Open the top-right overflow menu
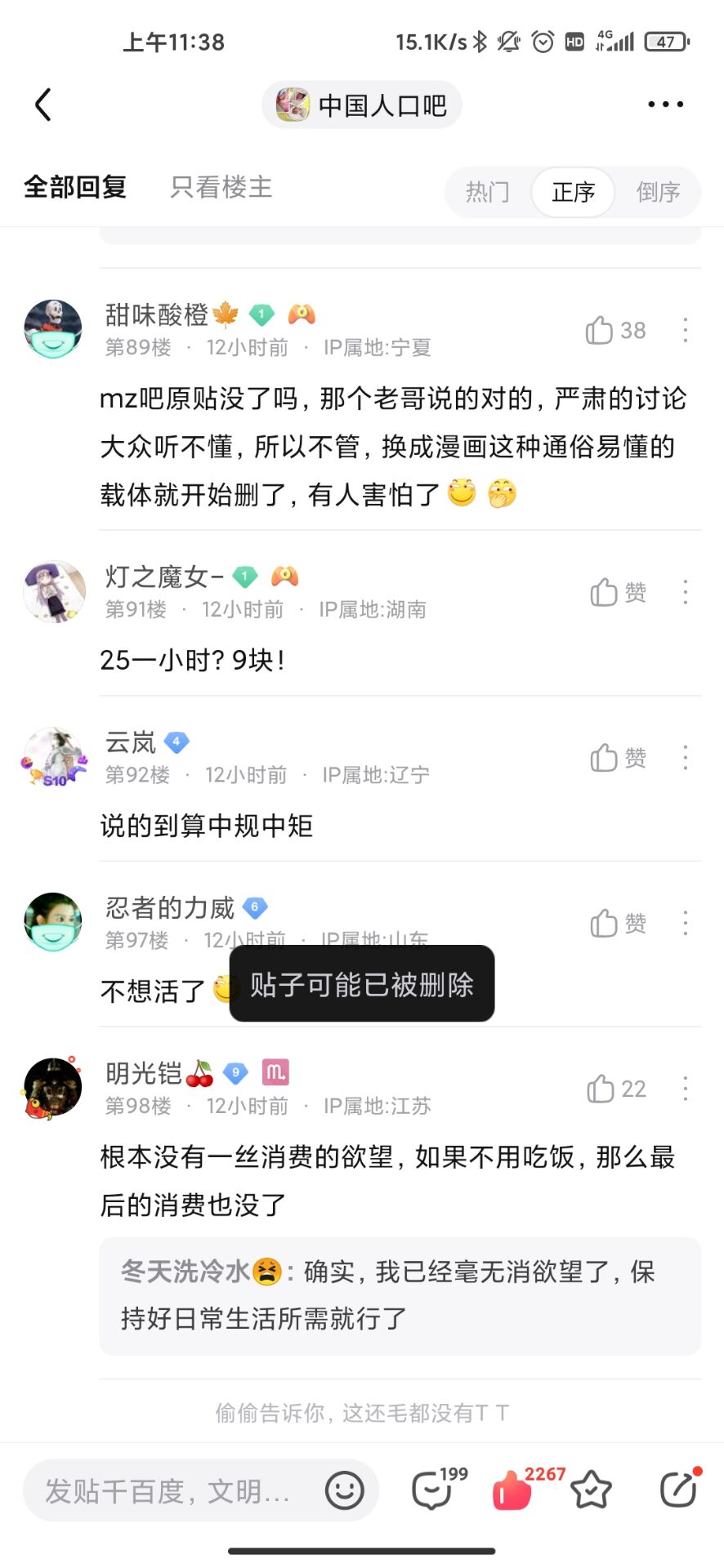The image size is (724, 1568). pos(664,105)
